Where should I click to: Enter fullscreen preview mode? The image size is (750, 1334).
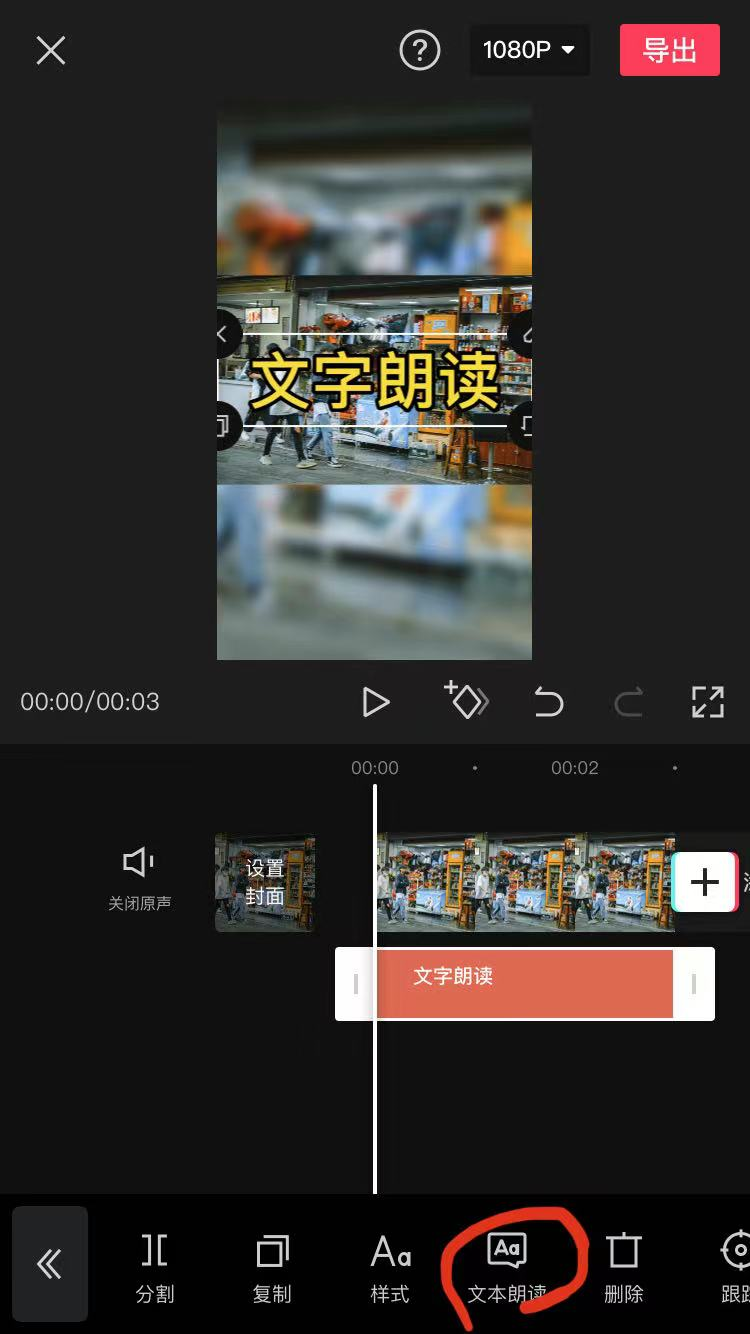(x=707, y=702)
